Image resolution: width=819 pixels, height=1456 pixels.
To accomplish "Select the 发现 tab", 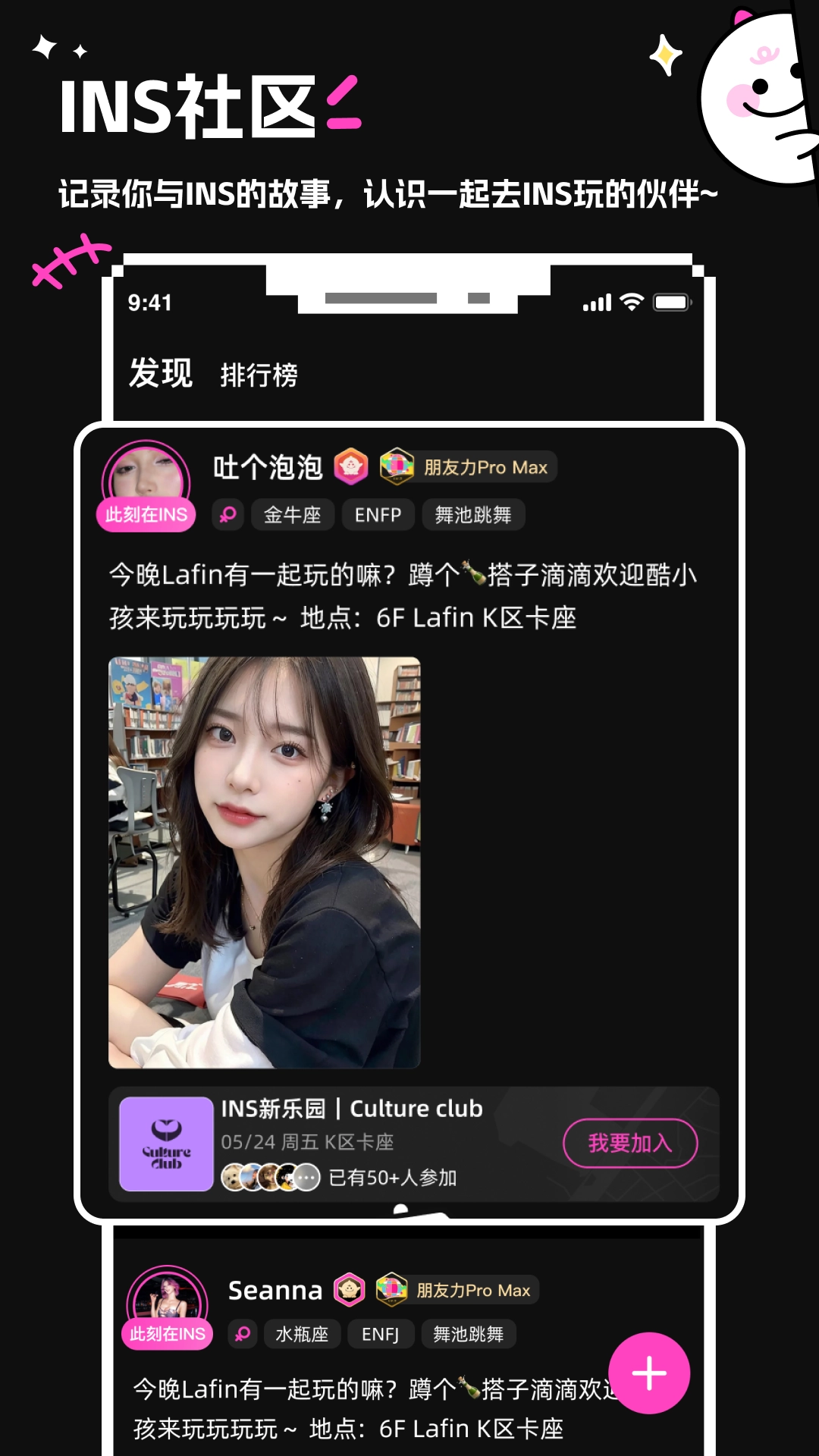I will coord(159,369).
